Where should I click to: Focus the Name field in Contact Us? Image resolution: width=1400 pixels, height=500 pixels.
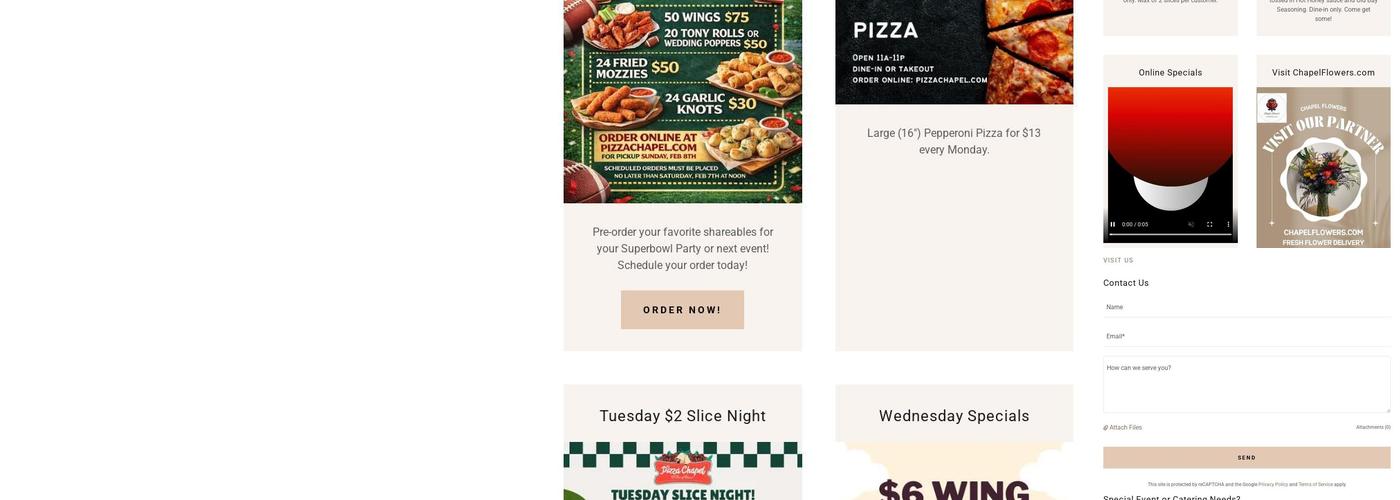(1246, 307)
